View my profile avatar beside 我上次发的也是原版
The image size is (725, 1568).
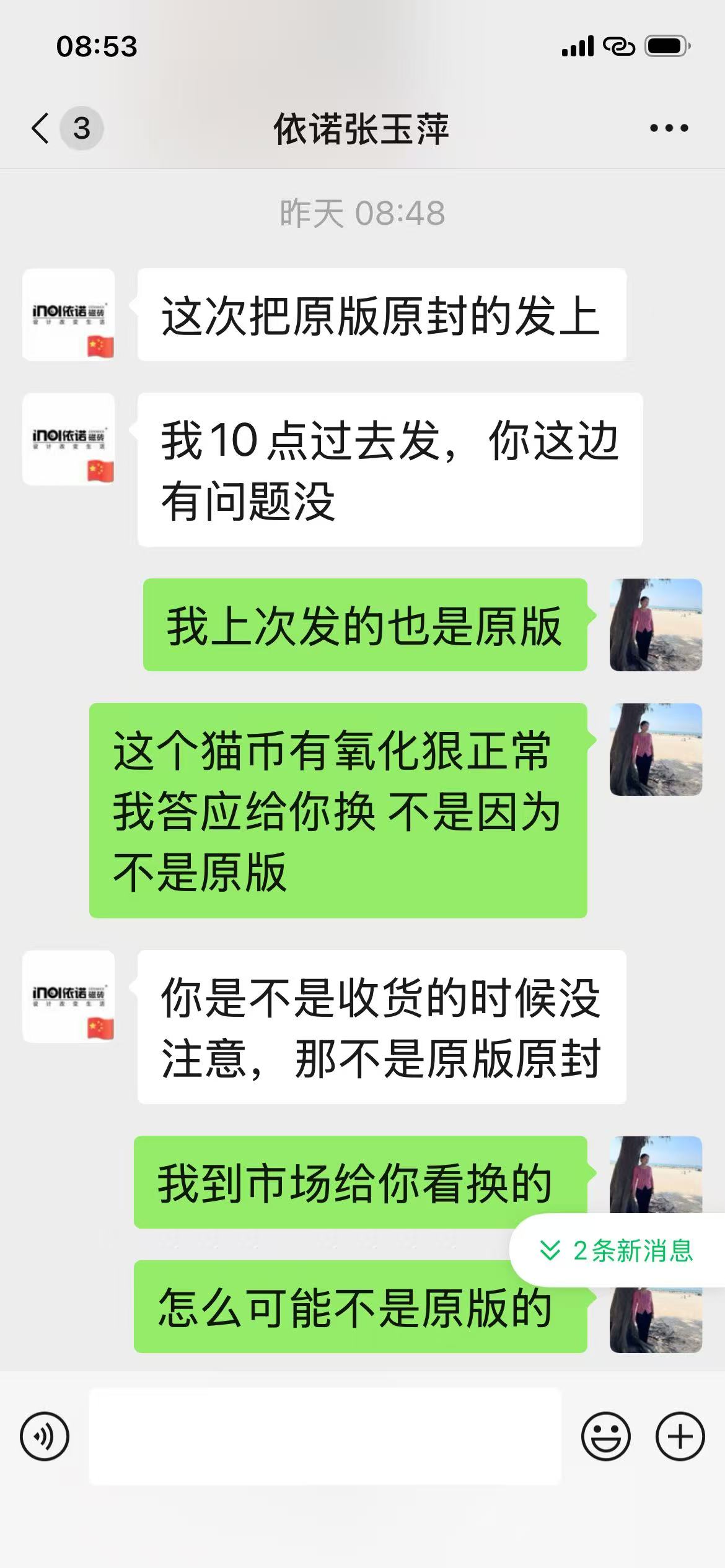coord(656,625)
